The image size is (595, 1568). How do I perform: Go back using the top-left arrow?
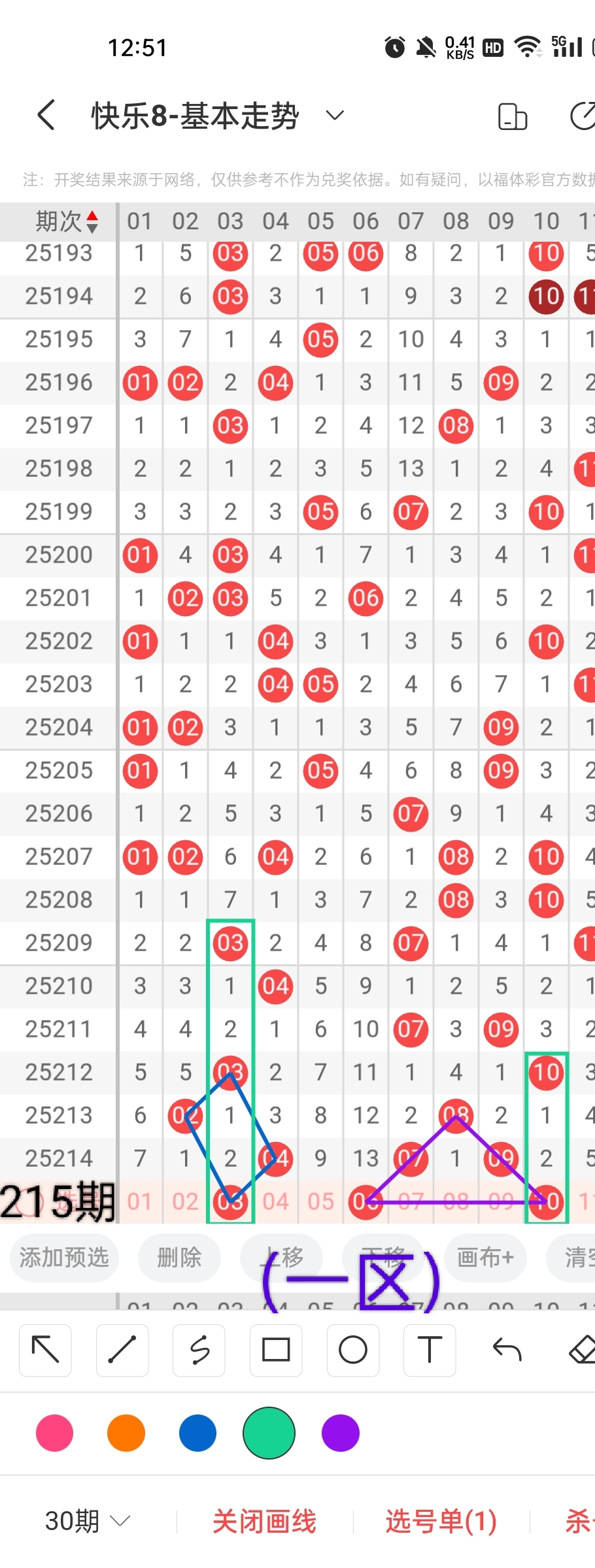click(46, 116)
